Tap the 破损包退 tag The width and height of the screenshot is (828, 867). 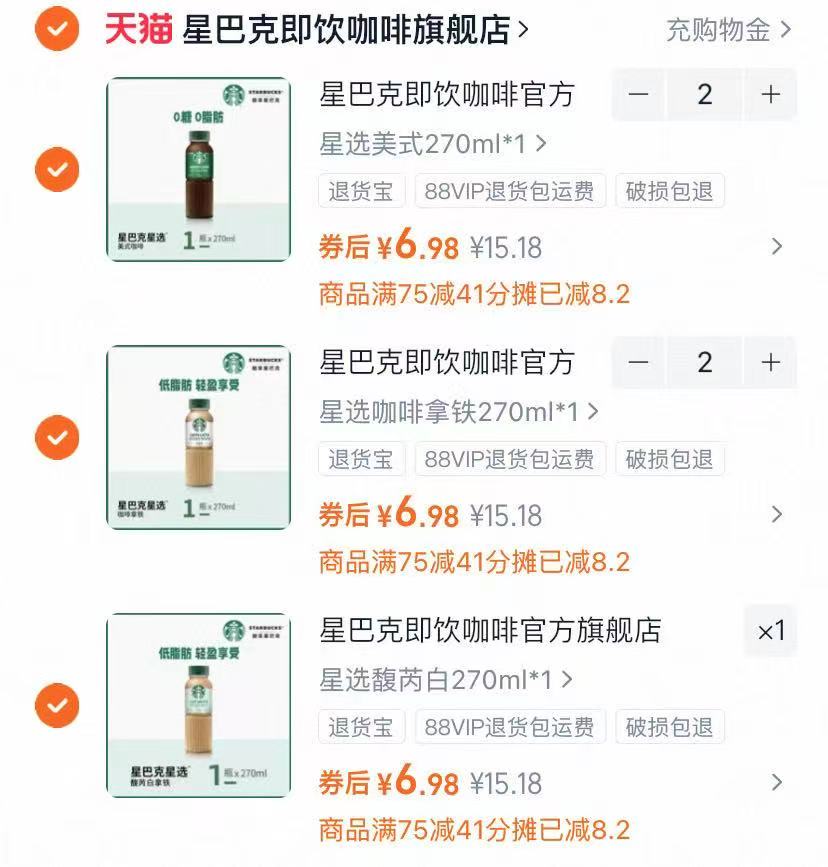coord(668,191)
